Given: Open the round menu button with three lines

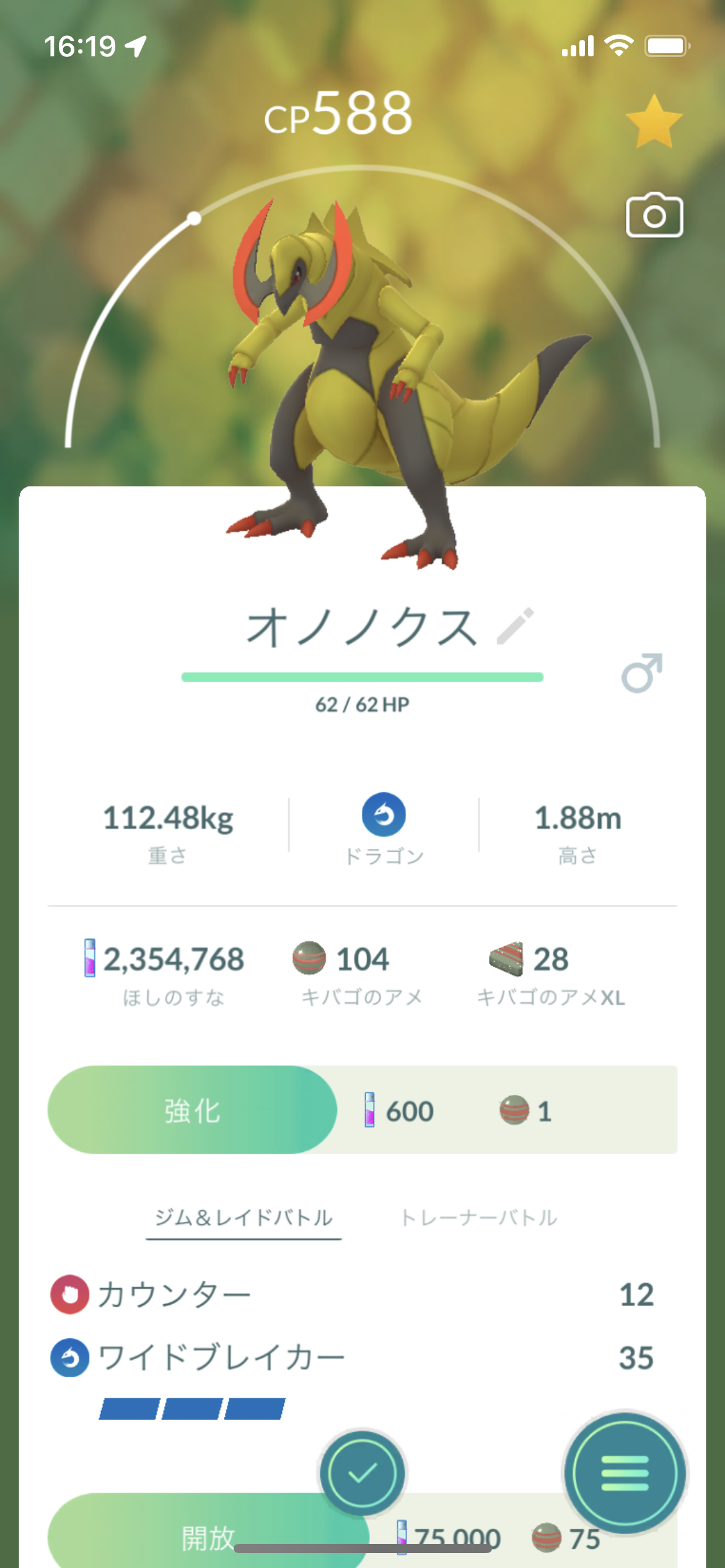Looking at the screenshot, I should 625,1473.
